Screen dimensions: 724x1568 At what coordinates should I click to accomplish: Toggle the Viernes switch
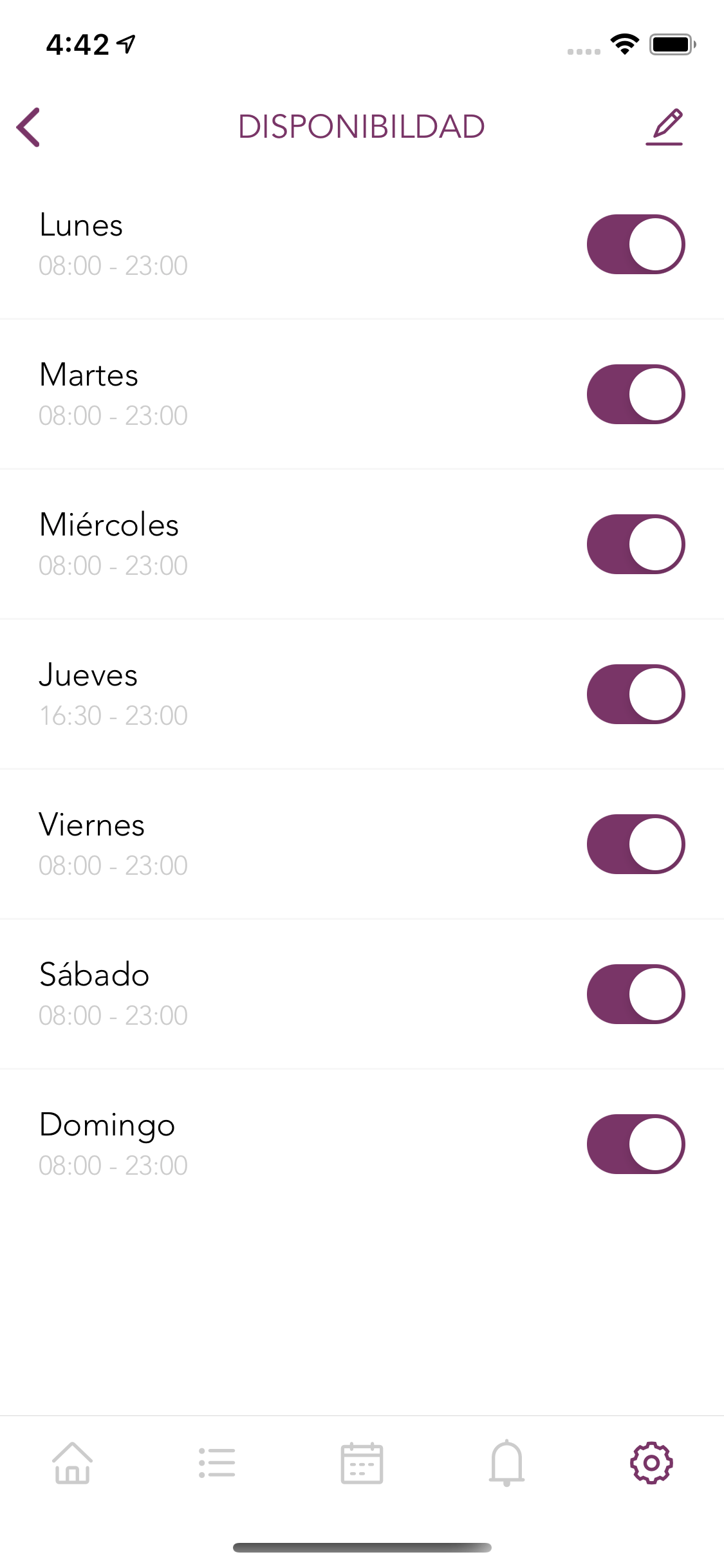[x=636, y=845]
